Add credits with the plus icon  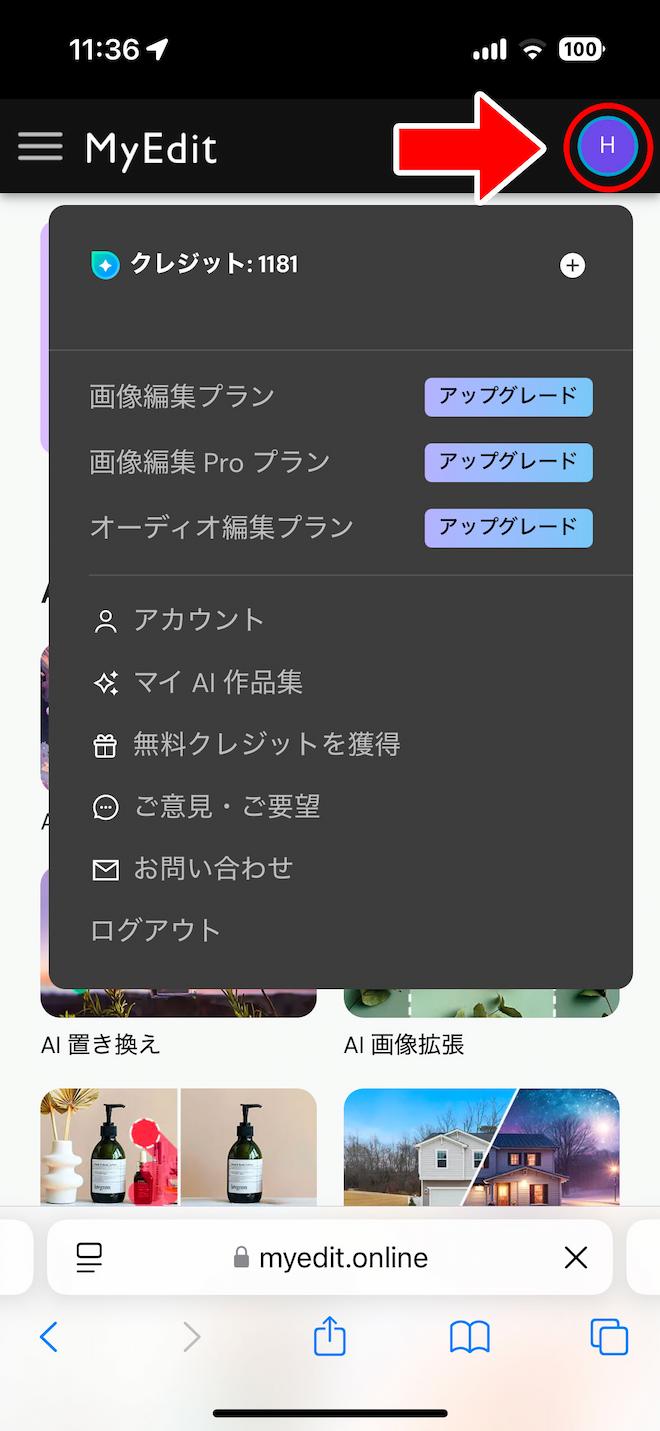572,265
